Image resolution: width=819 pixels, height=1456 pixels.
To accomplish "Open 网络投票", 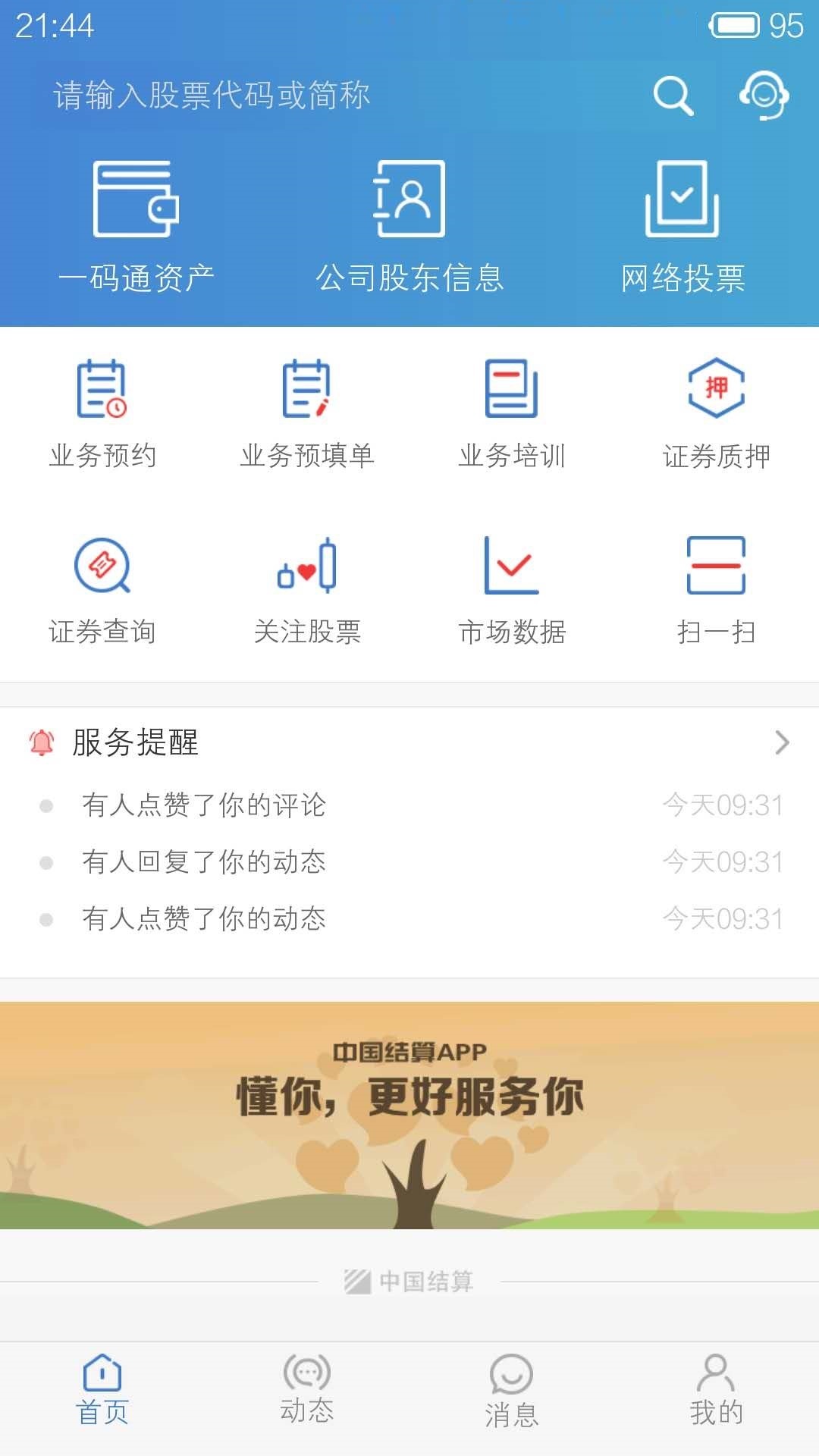I will tap(682, 227).
